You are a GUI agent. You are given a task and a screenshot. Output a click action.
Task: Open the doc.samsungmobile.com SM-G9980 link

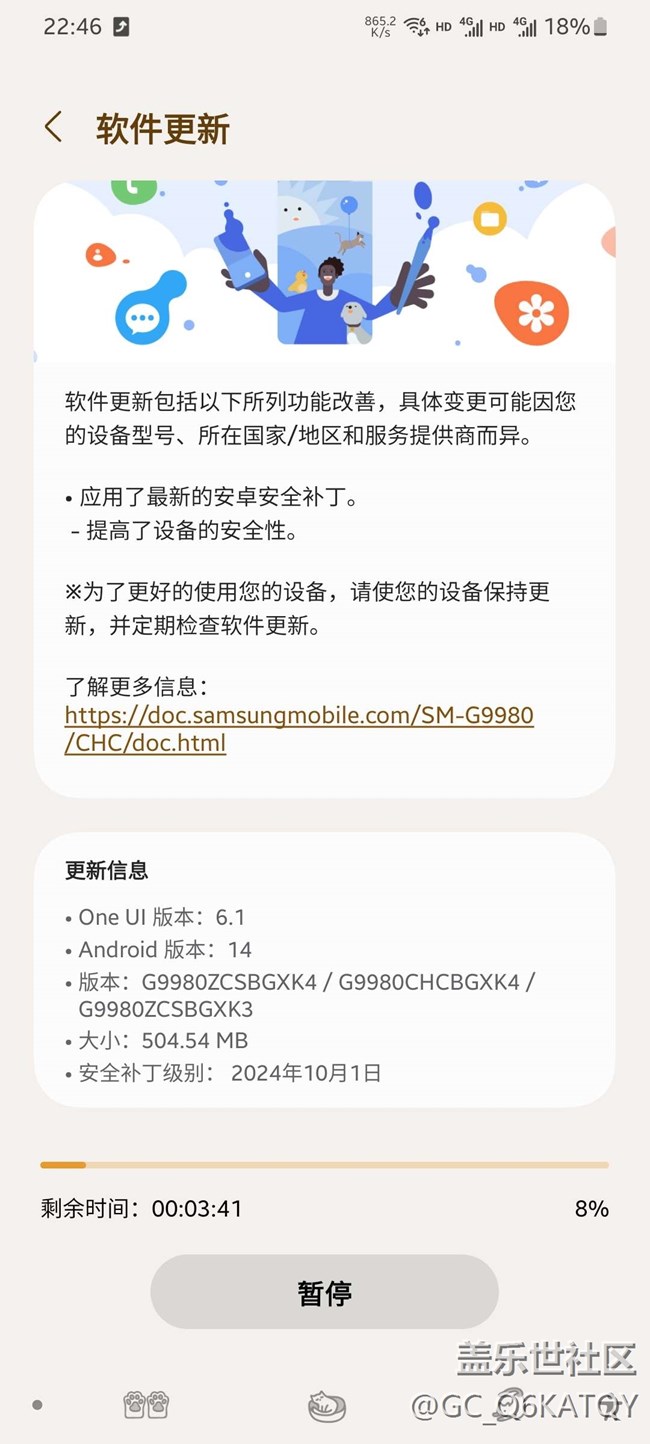[x=298, y=716]
